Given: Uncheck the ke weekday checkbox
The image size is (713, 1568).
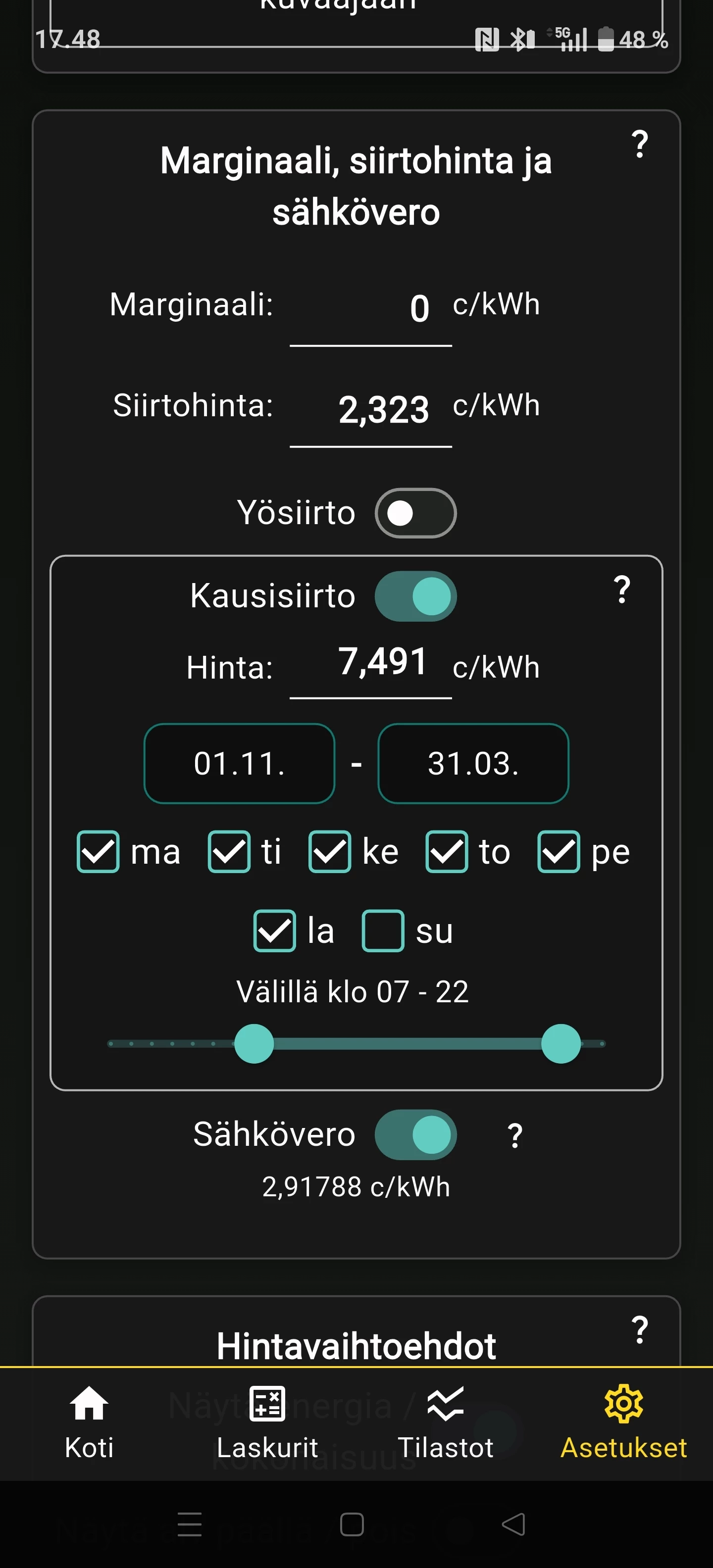Looking at the screenshot, I should point(329,851).
